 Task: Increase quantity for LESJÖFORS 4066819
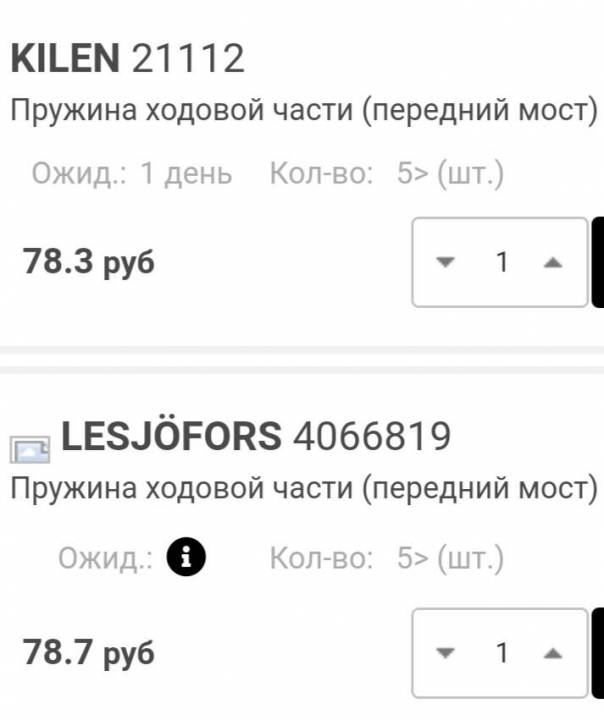coord(553,653)
